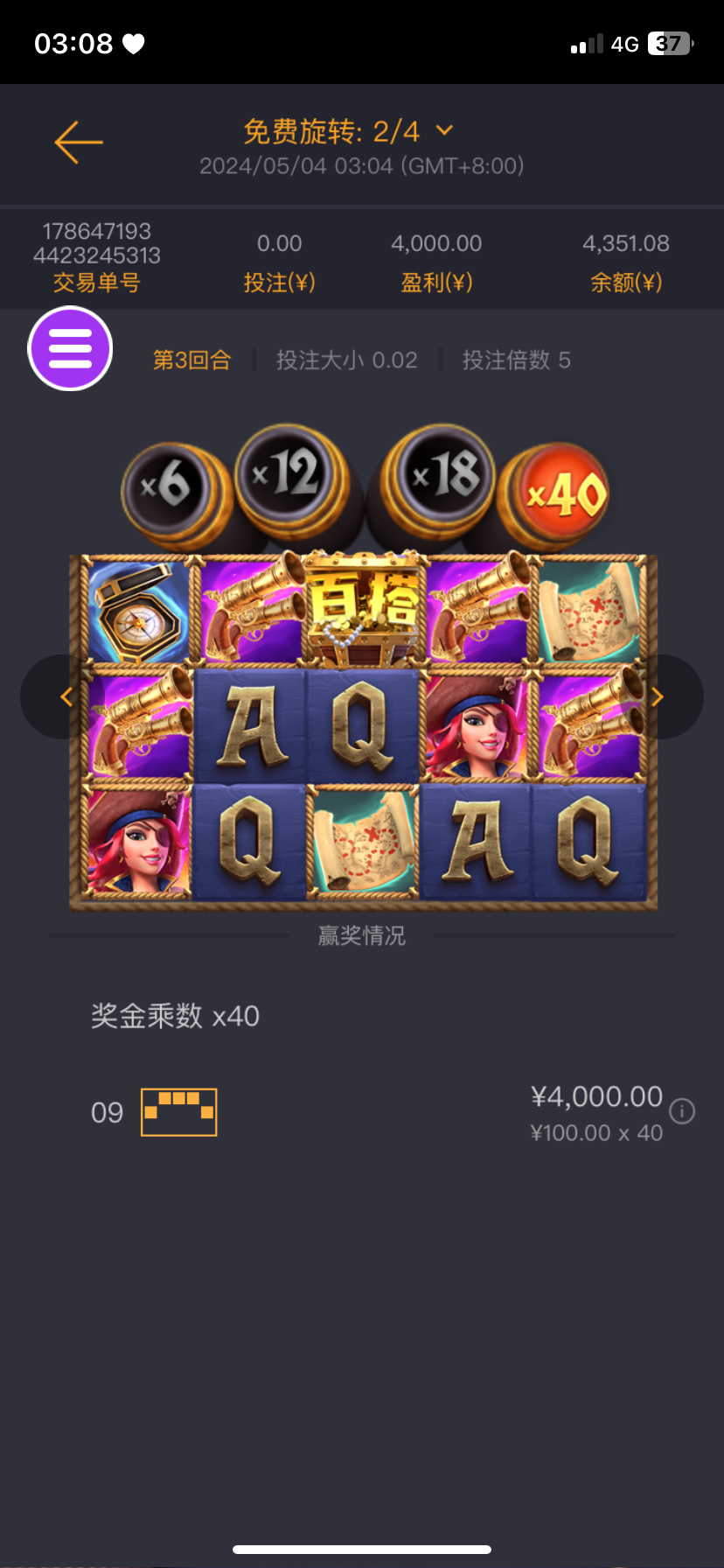Go to the previous round arrow
This screenshot has height=1568, width=724.
(x=65, y=696)
